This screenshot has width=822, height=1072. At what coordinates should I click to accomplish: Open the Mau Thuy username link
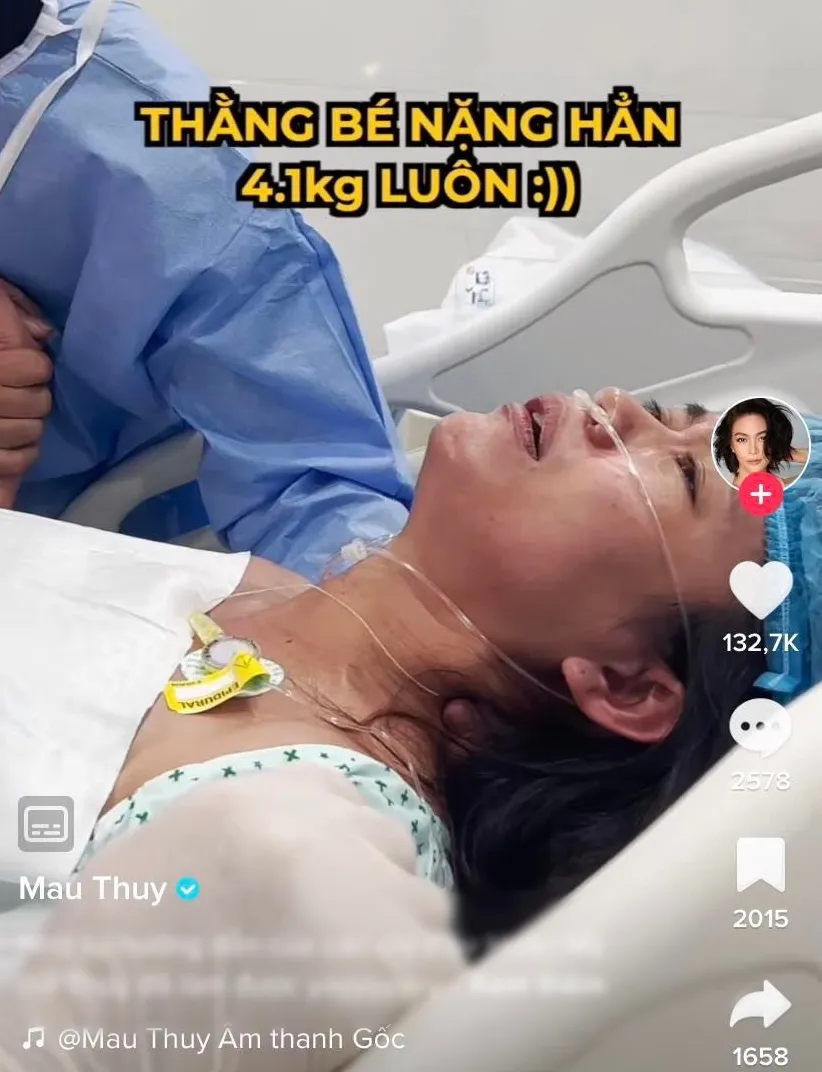click(x=93, y=889)
